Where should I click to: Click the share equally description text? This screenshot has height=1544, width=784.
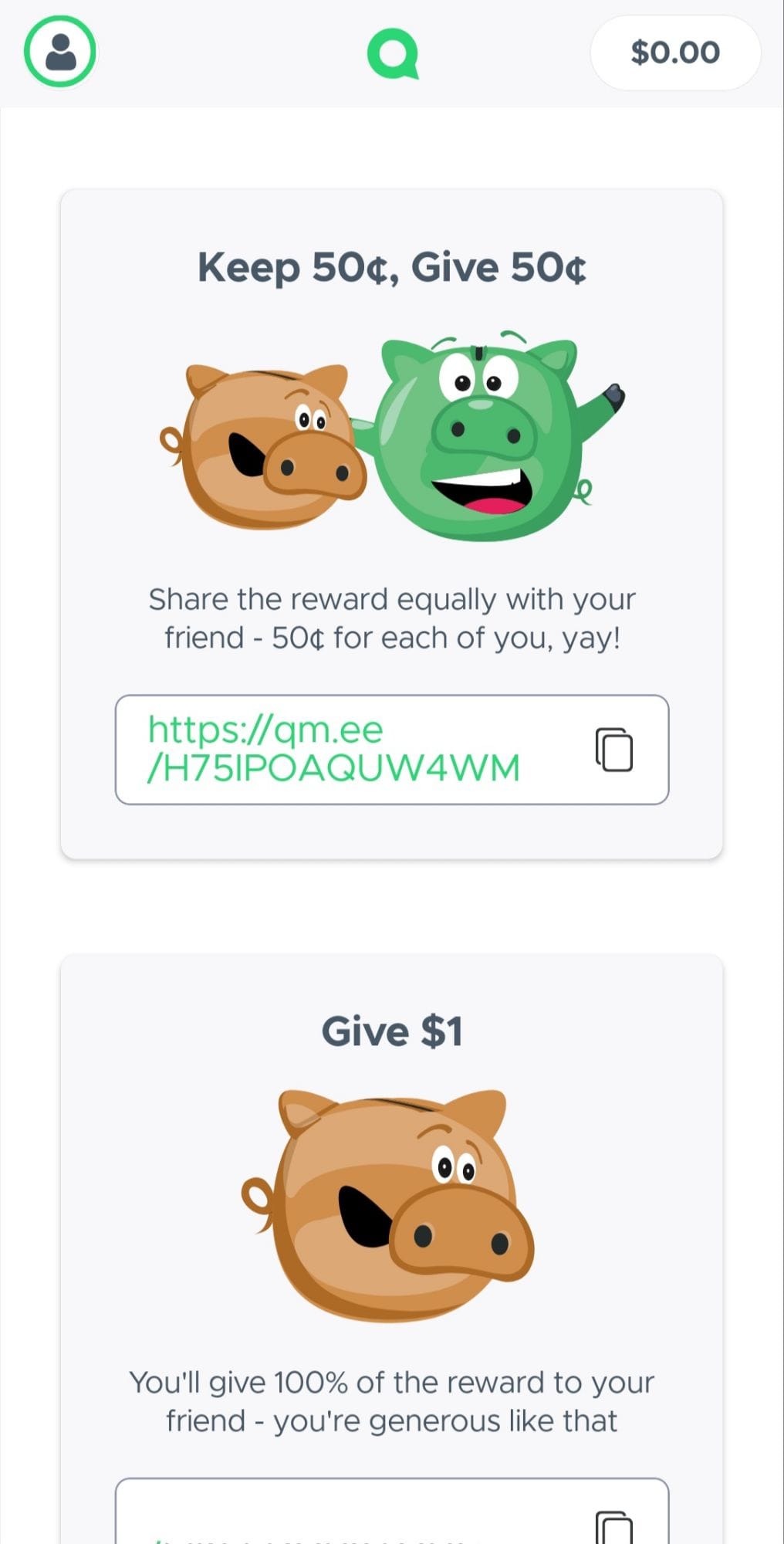[392, 618]
